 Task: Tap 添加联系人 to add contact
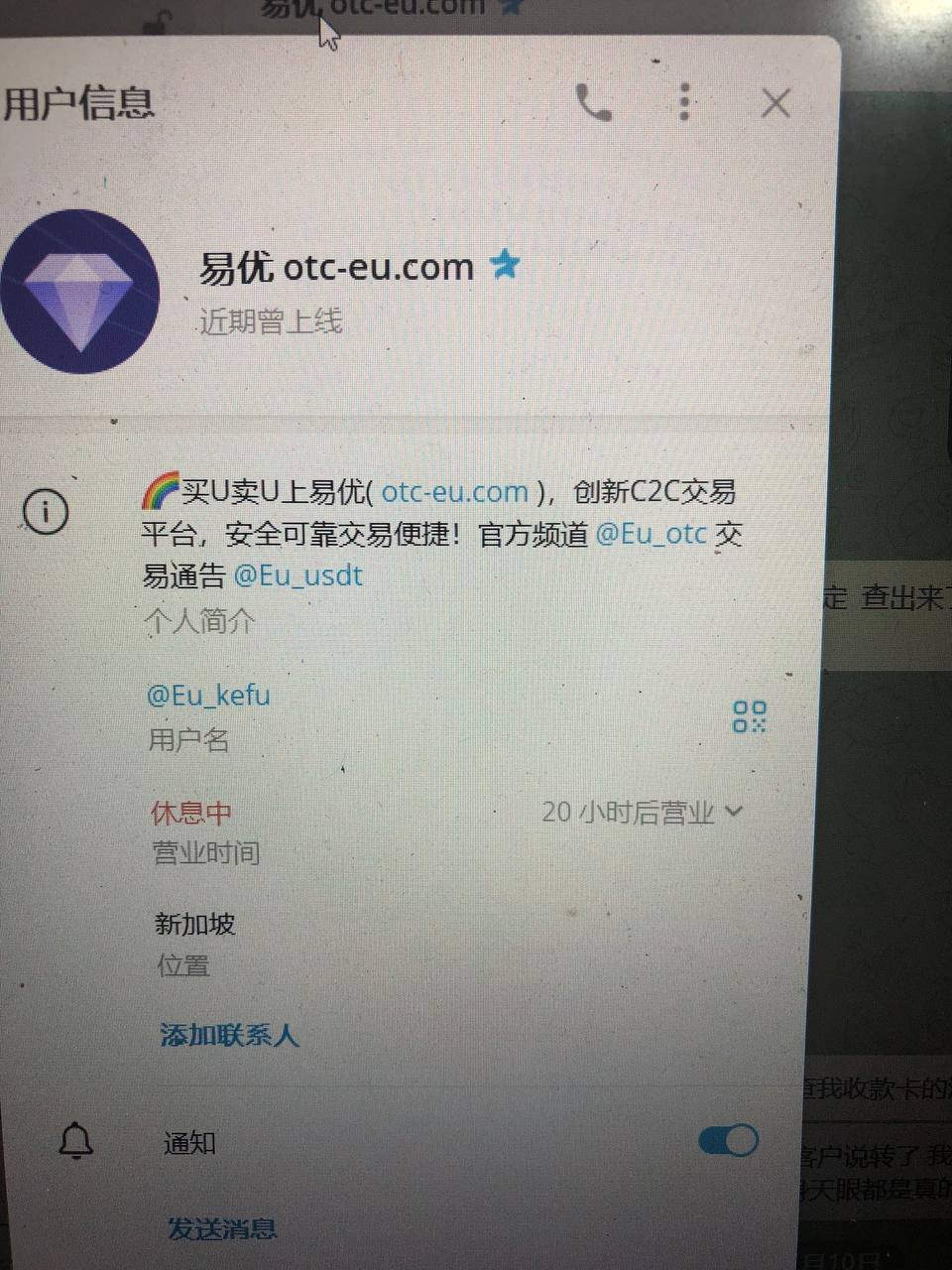(x=229, y=1035)
